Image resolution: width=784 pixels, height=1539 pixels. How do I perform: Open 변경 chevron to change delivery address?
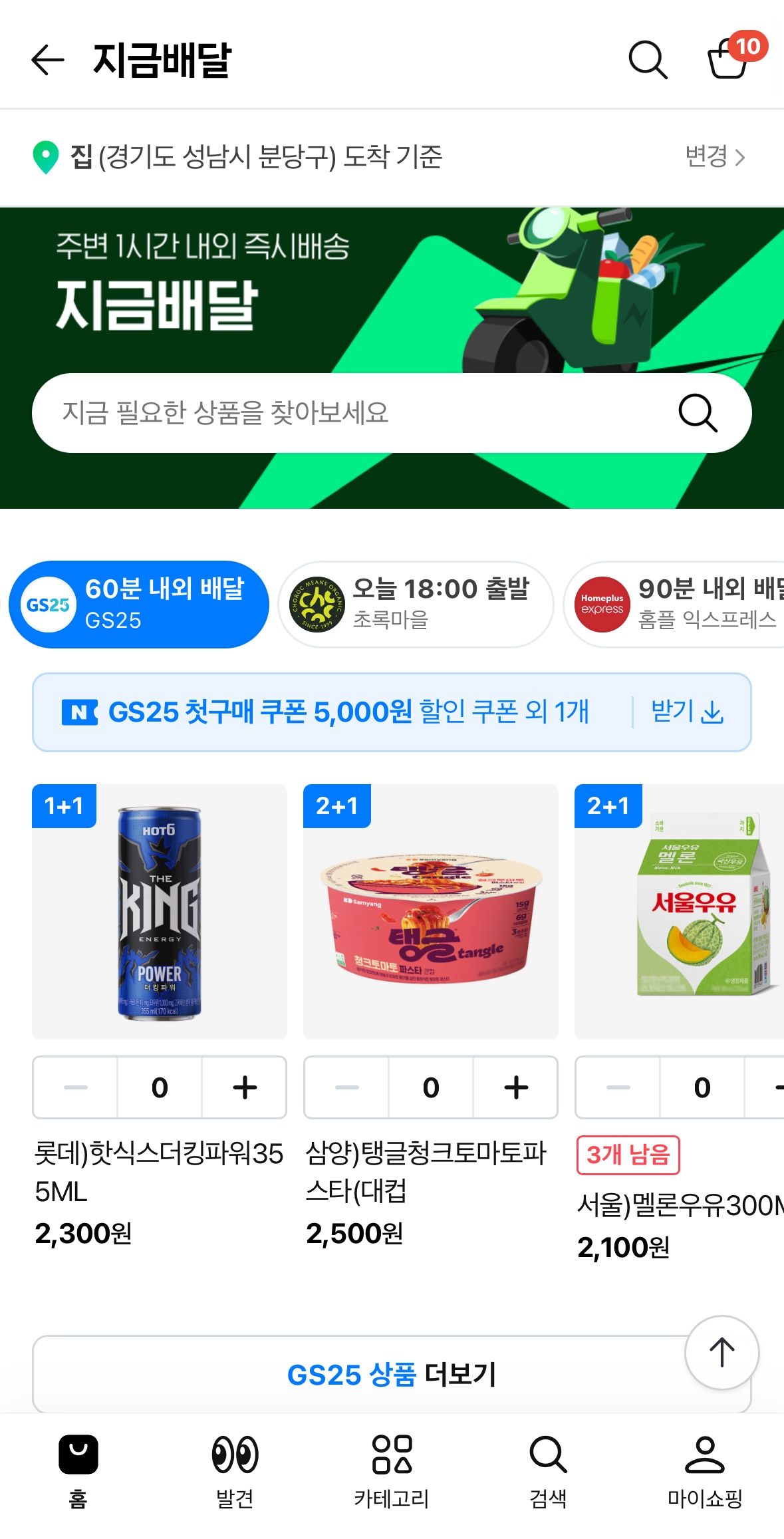coord(715,158)
